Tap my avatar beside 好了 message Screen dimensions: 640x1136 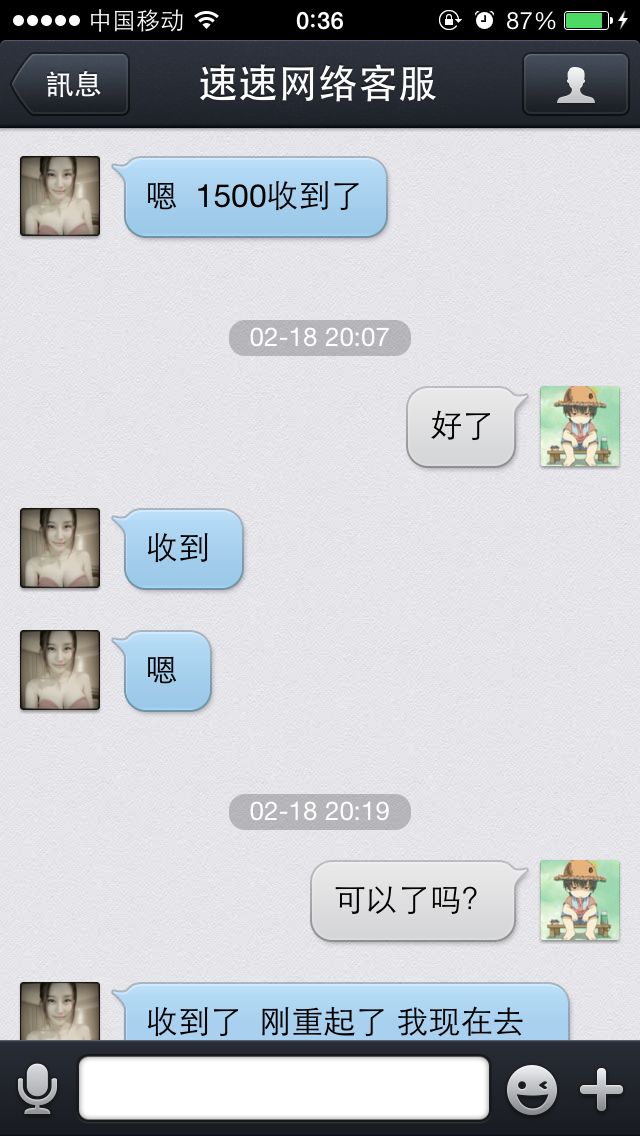(x=580, y=426)
